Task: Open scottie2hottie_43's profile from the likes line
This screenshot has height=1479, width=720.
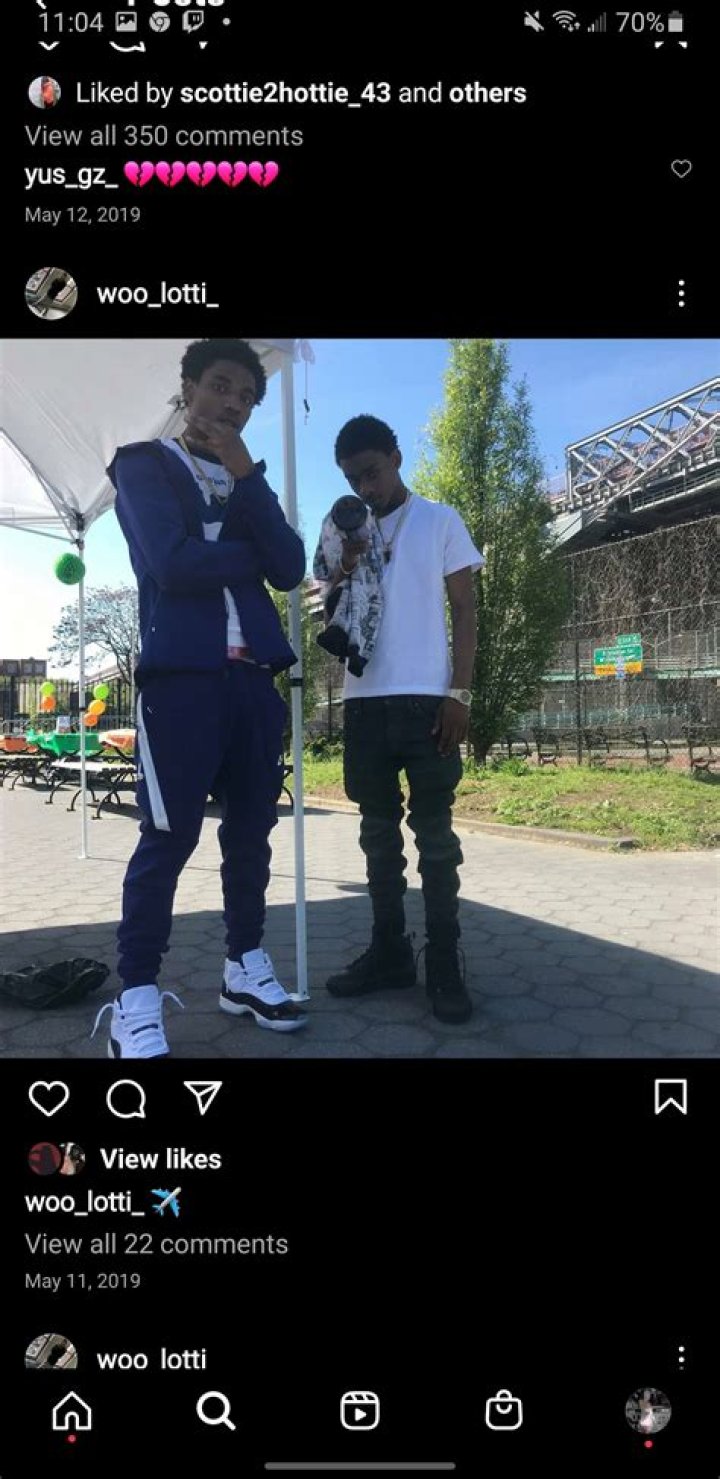Action: click(286, 93)
